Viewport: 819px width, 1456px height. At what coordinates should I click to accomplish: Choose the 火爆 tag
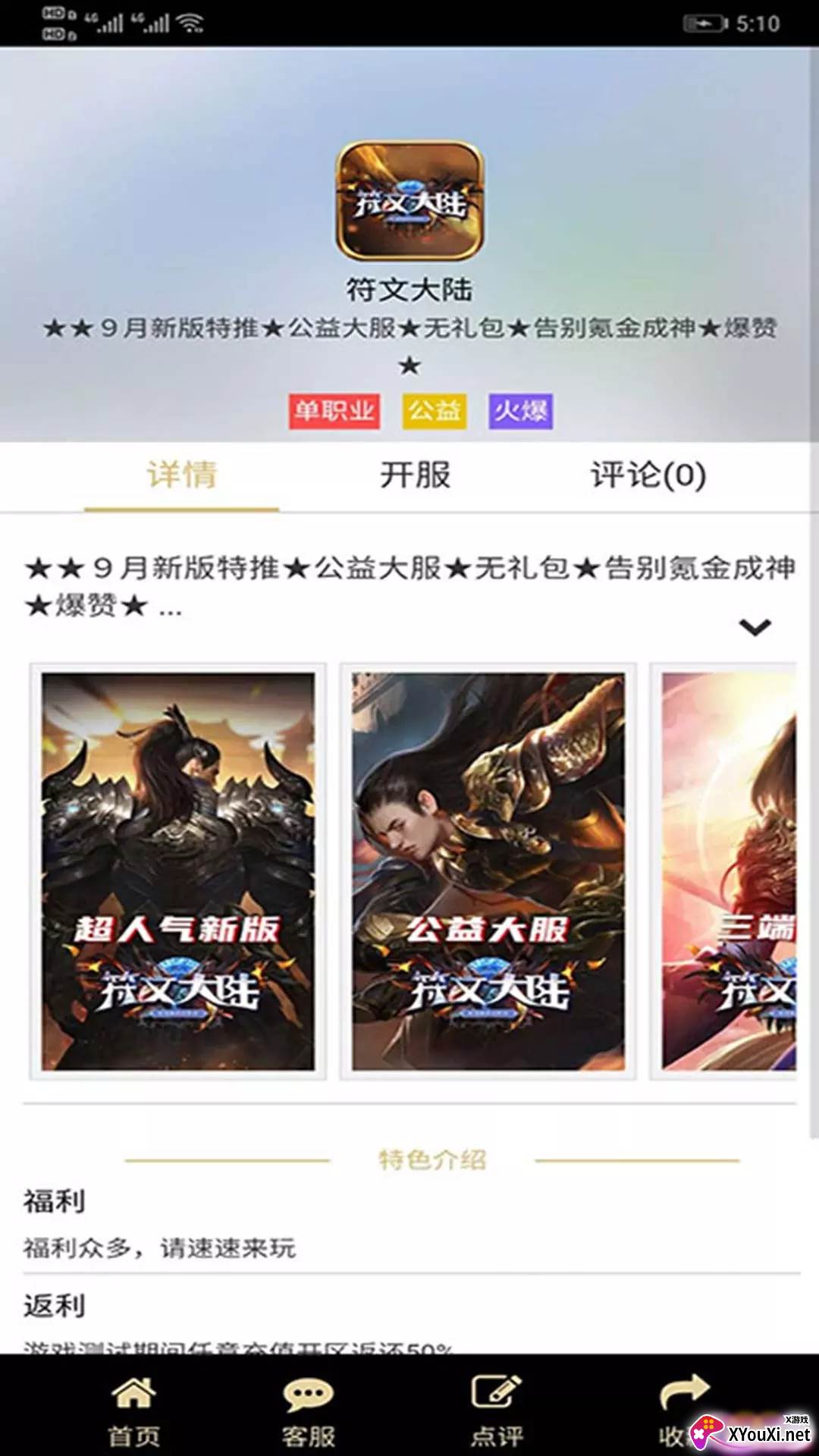pos(520,411)
